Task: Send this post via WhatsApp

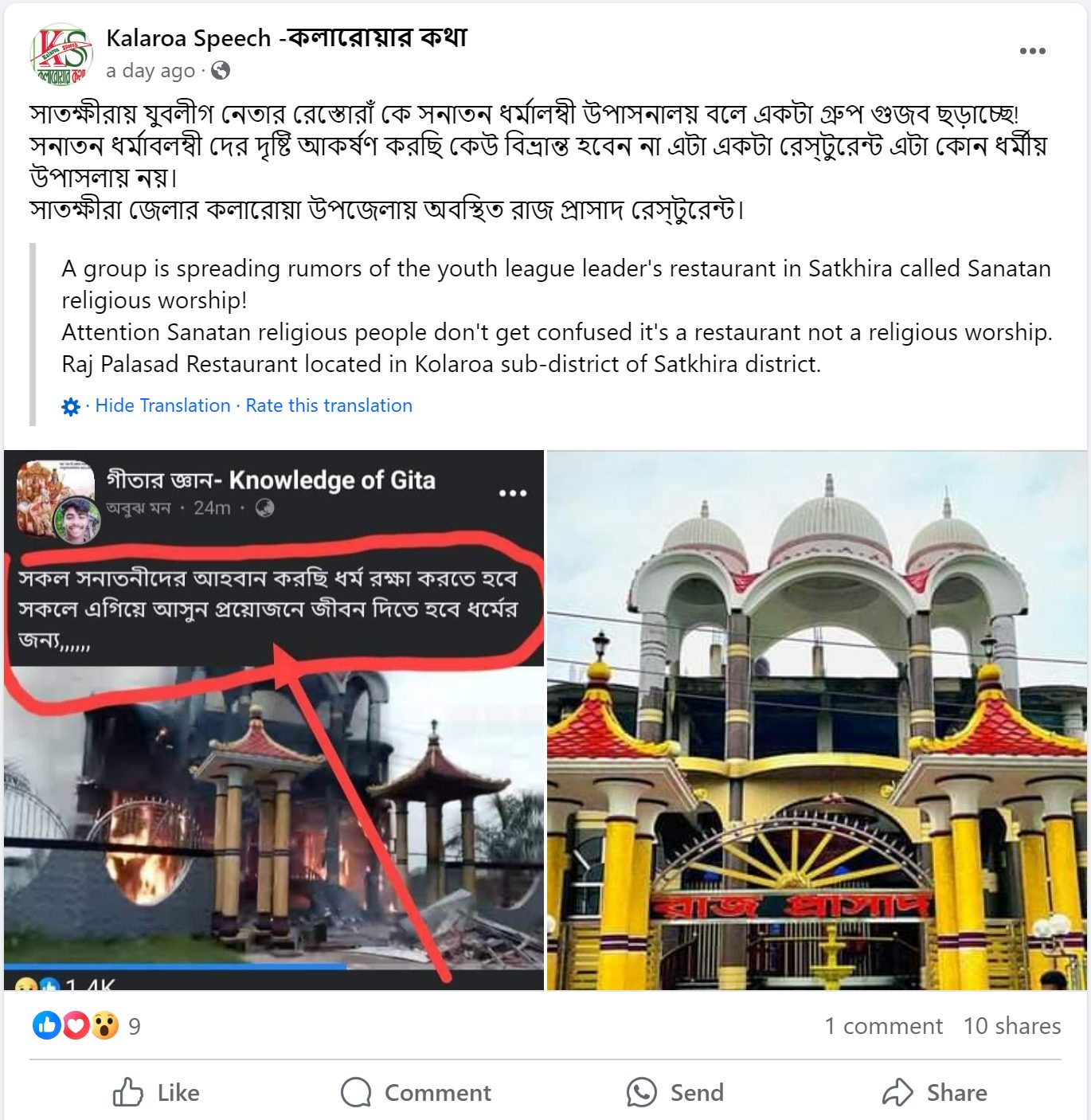Action: coord(675,1092)
